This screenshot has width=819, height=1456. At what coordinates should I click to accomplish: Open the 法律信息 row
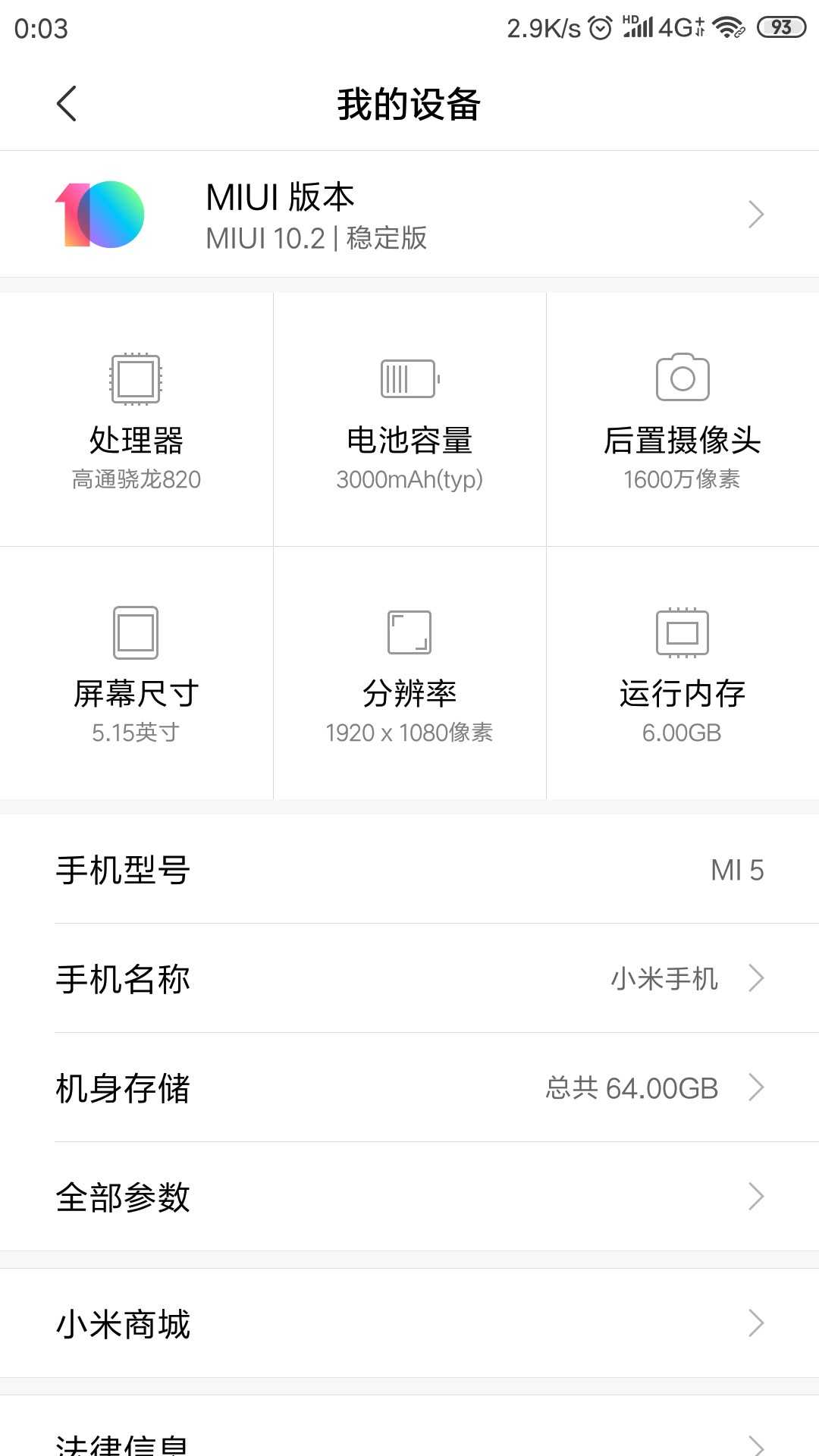(x=409, y=1441)
